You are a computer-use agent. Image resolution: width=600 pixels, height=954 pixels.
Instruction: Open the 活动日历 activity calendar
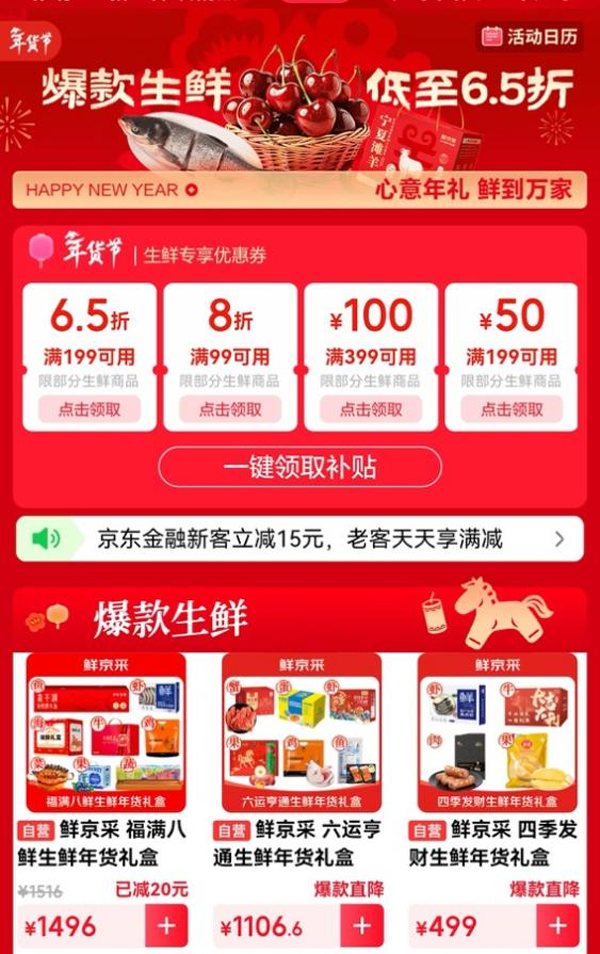pos(531,37)
